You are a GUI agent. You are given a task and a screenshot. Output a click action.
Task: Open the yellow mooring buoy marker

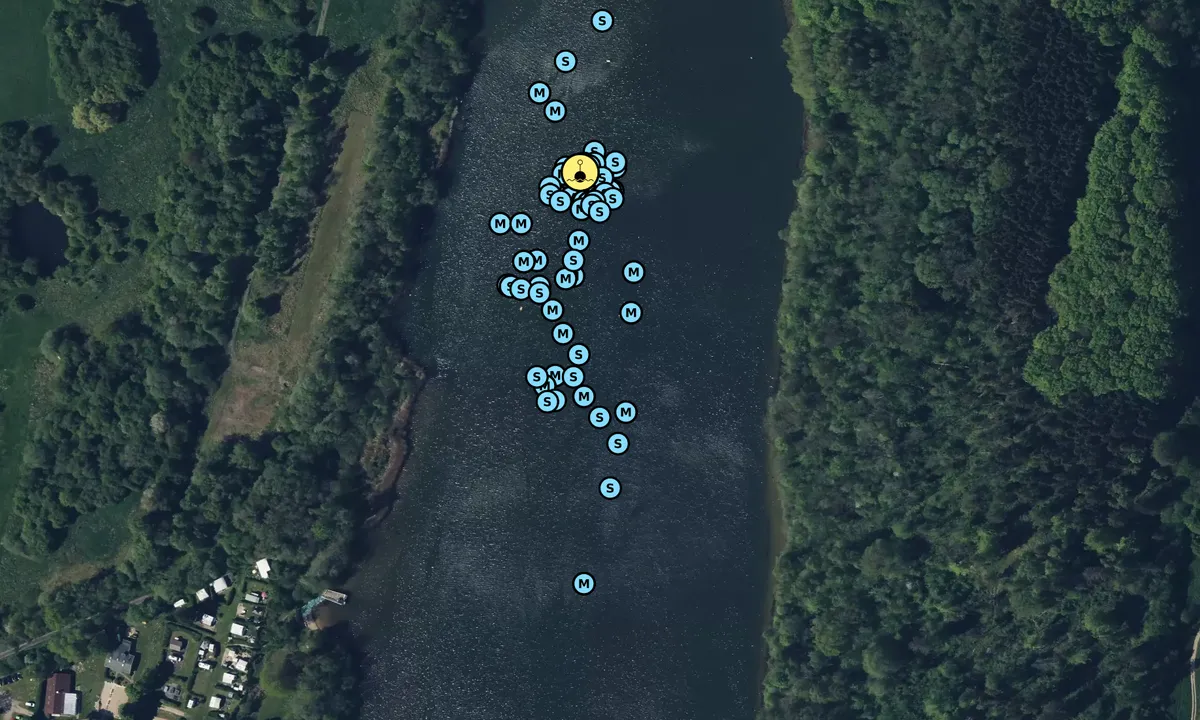(579, 173)
